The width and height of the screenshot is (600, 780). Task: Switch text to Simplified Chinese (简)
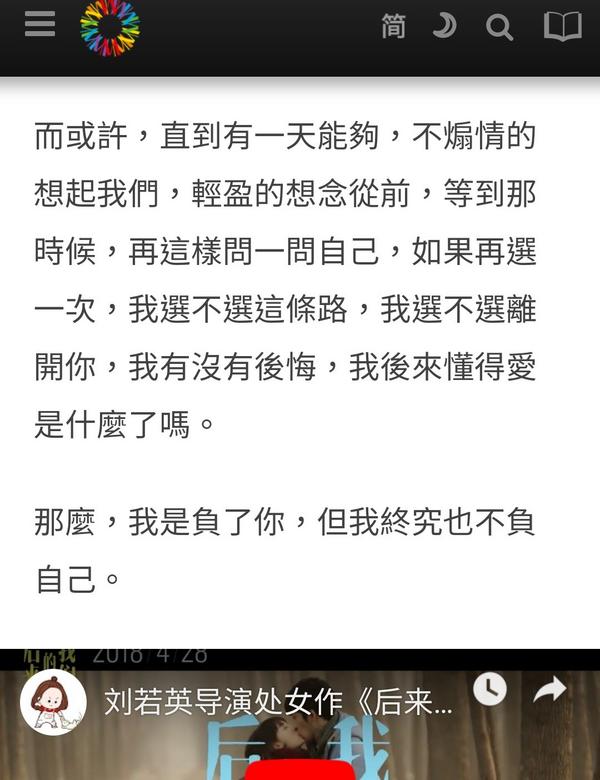coord(394,27)
